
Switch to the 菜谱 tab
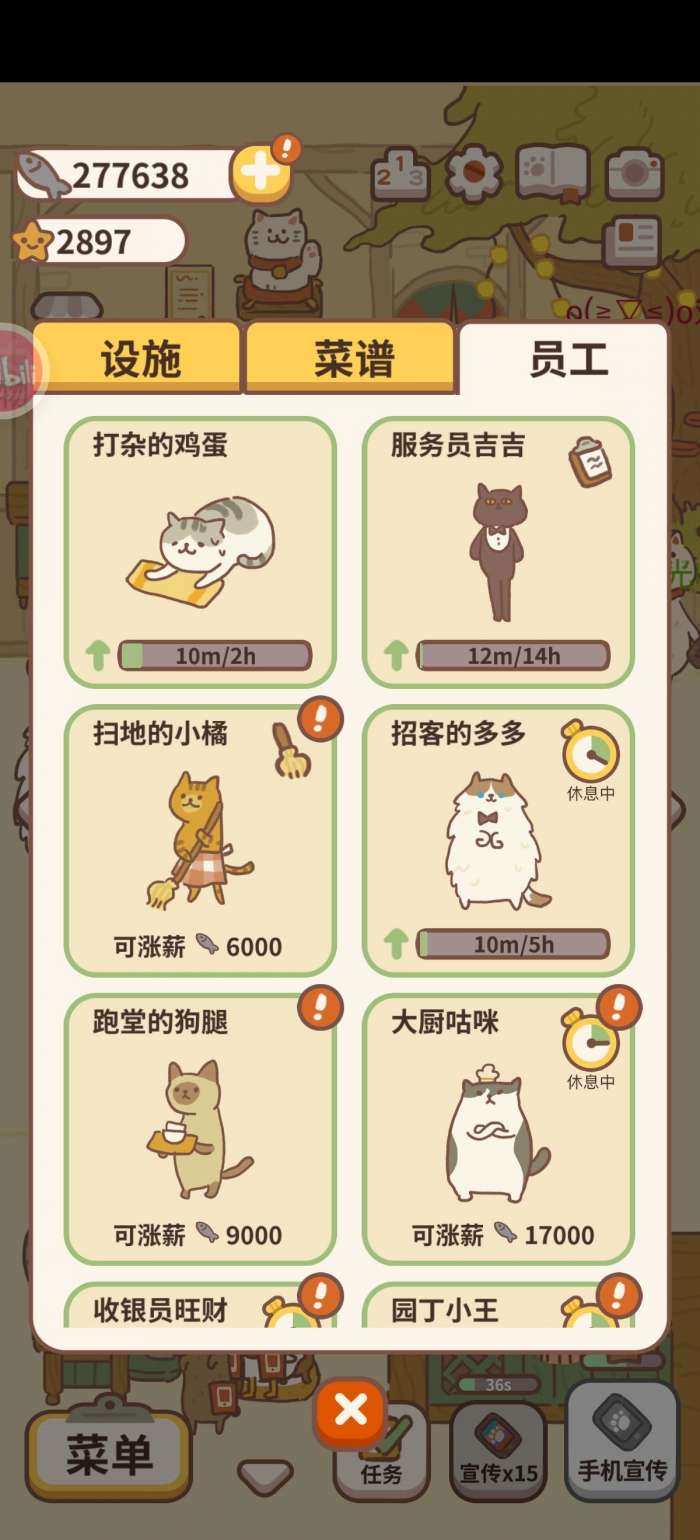tap(352, 360)
